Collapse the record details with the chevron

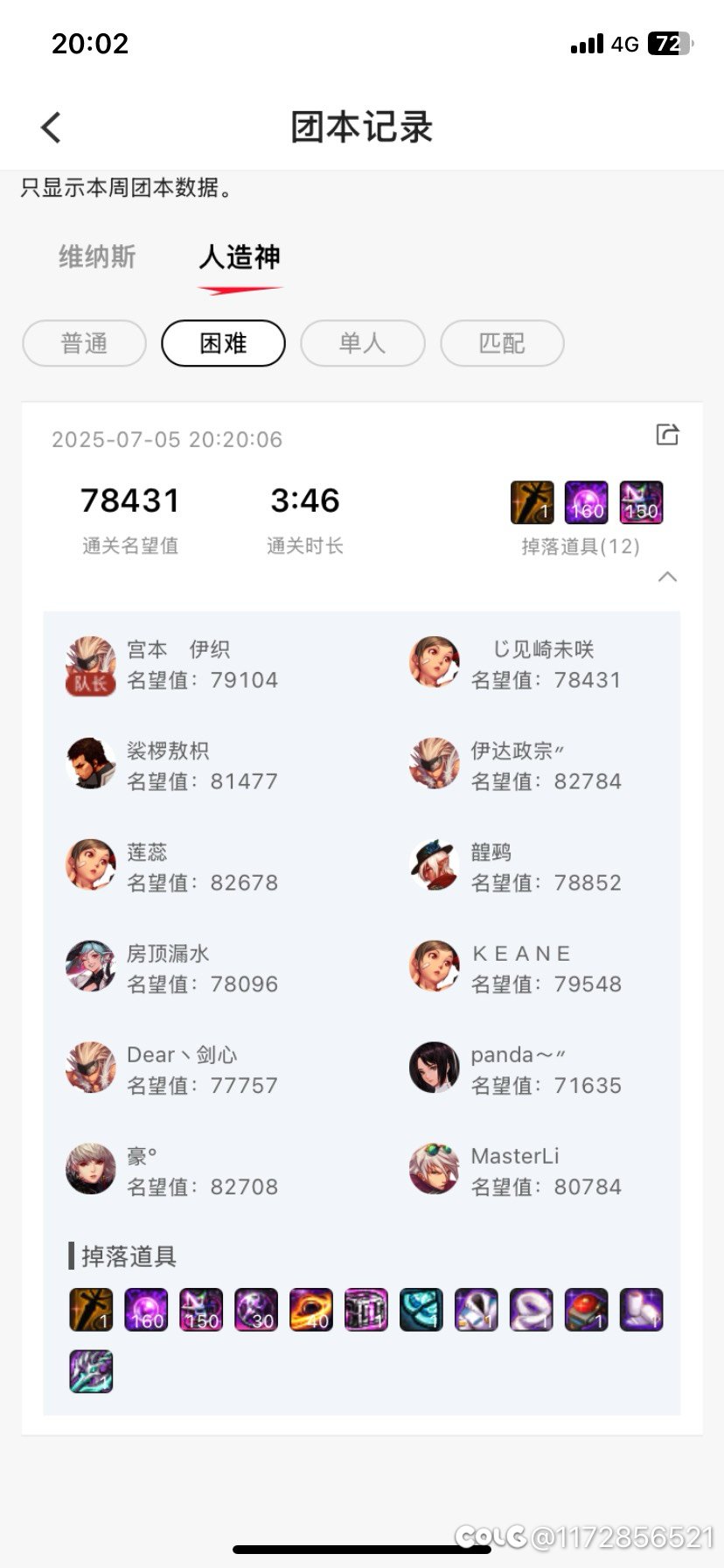[667, 577]
